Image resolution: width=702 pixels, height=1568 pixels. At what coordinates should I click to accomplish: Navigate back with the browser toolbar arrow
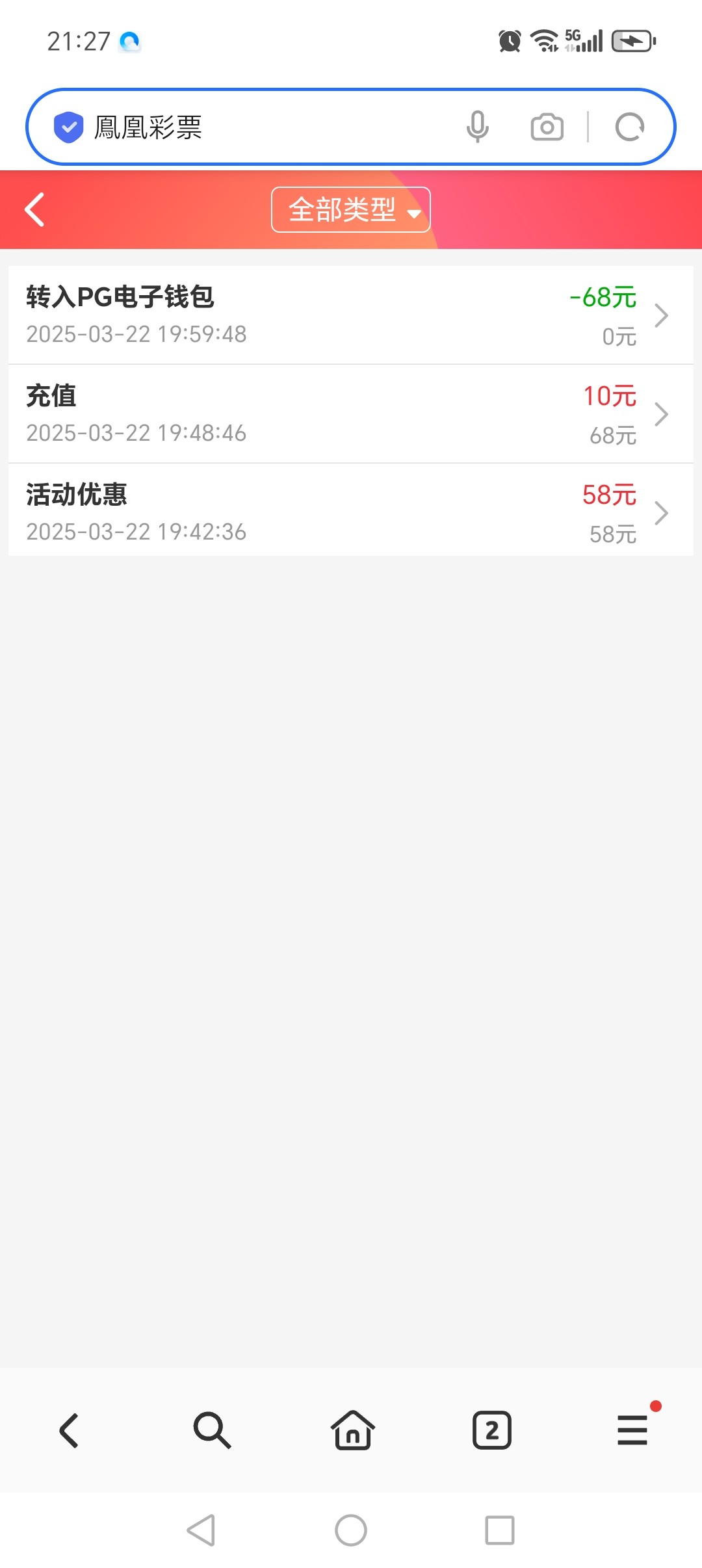(69, 1430)
